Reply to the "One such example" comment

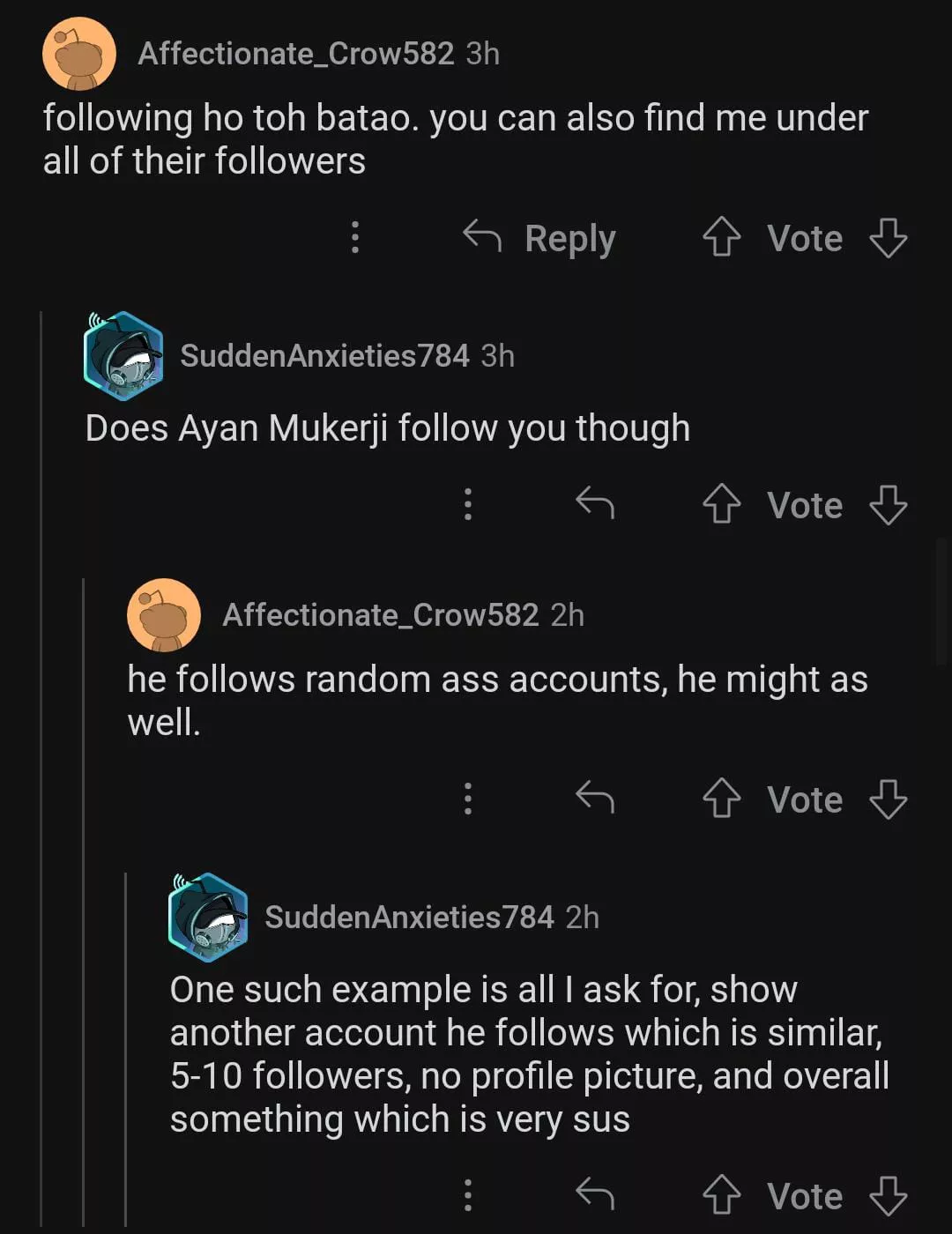(595, 1195)
